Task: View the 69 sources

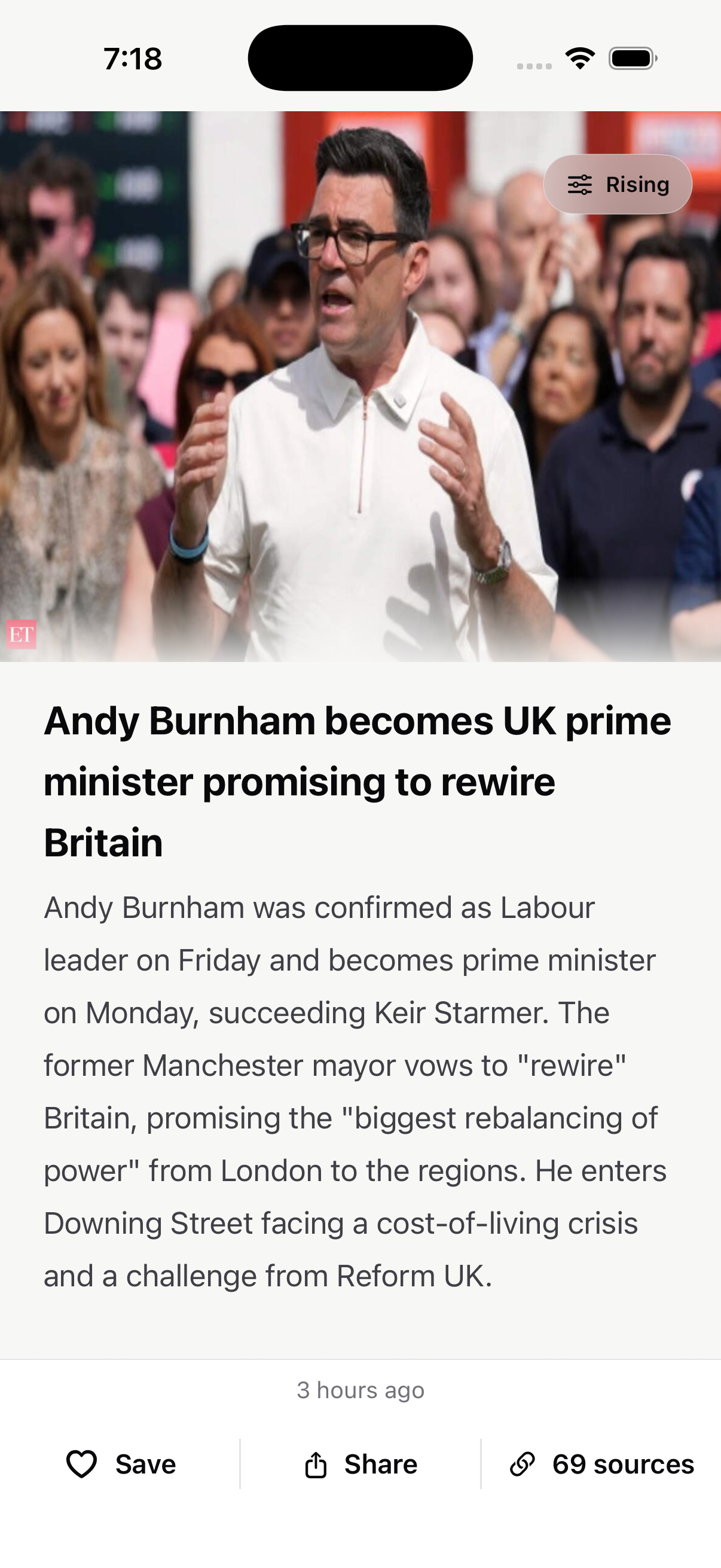Action: 601,1464
